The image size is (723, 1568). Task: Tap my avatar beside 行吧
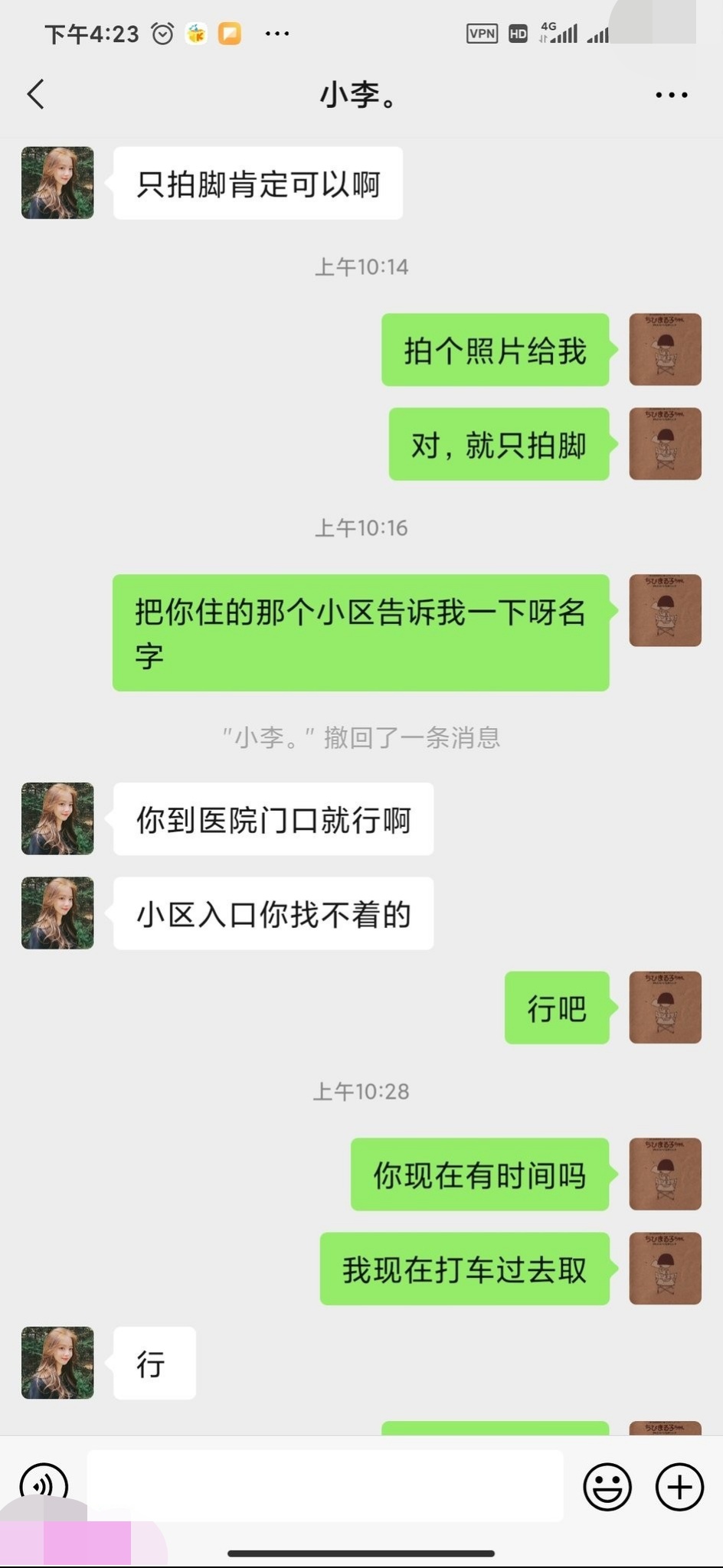pos(665,1007)
